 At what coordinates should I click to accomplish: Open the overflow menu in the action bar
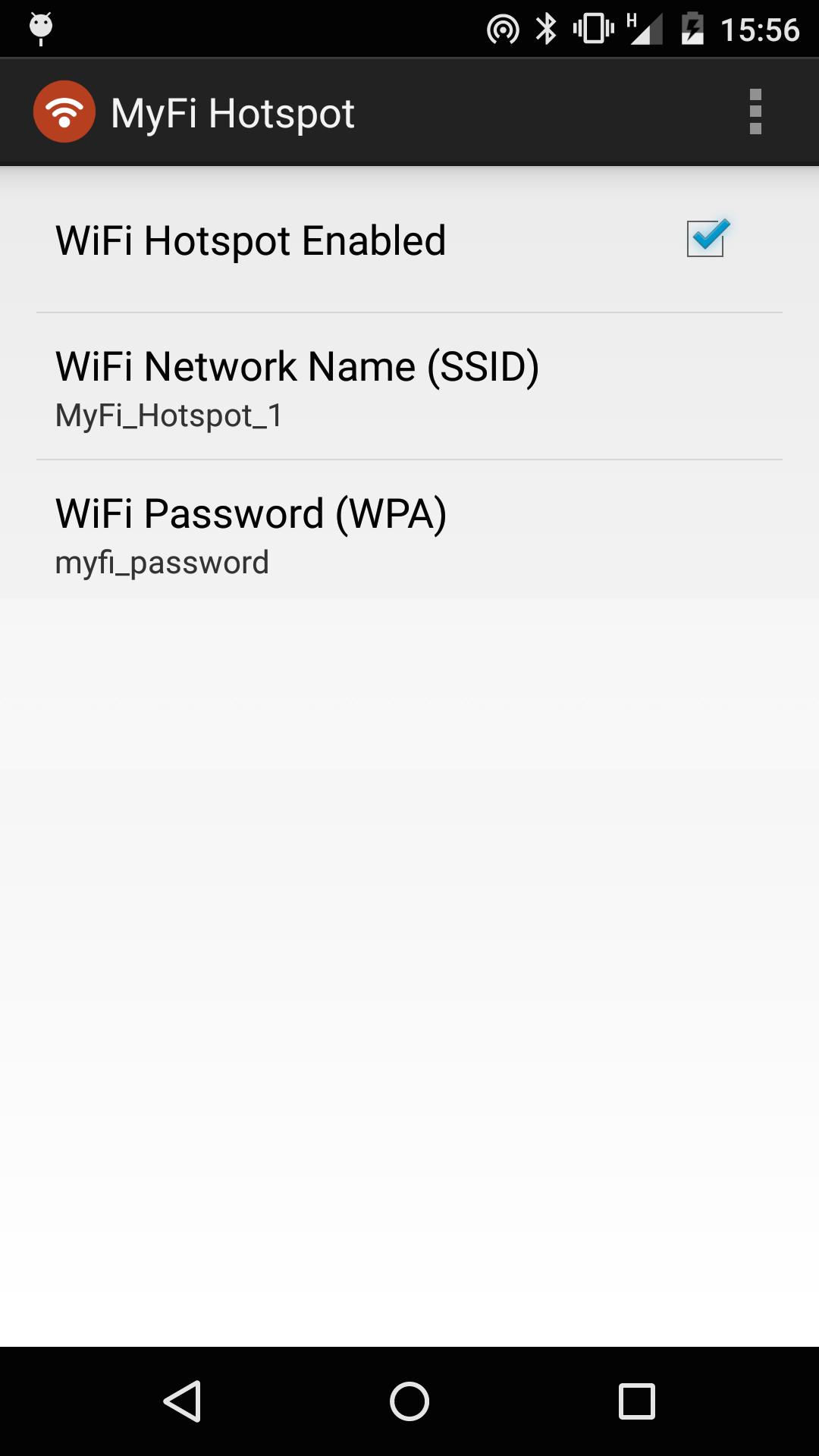(x=755, y=111)
